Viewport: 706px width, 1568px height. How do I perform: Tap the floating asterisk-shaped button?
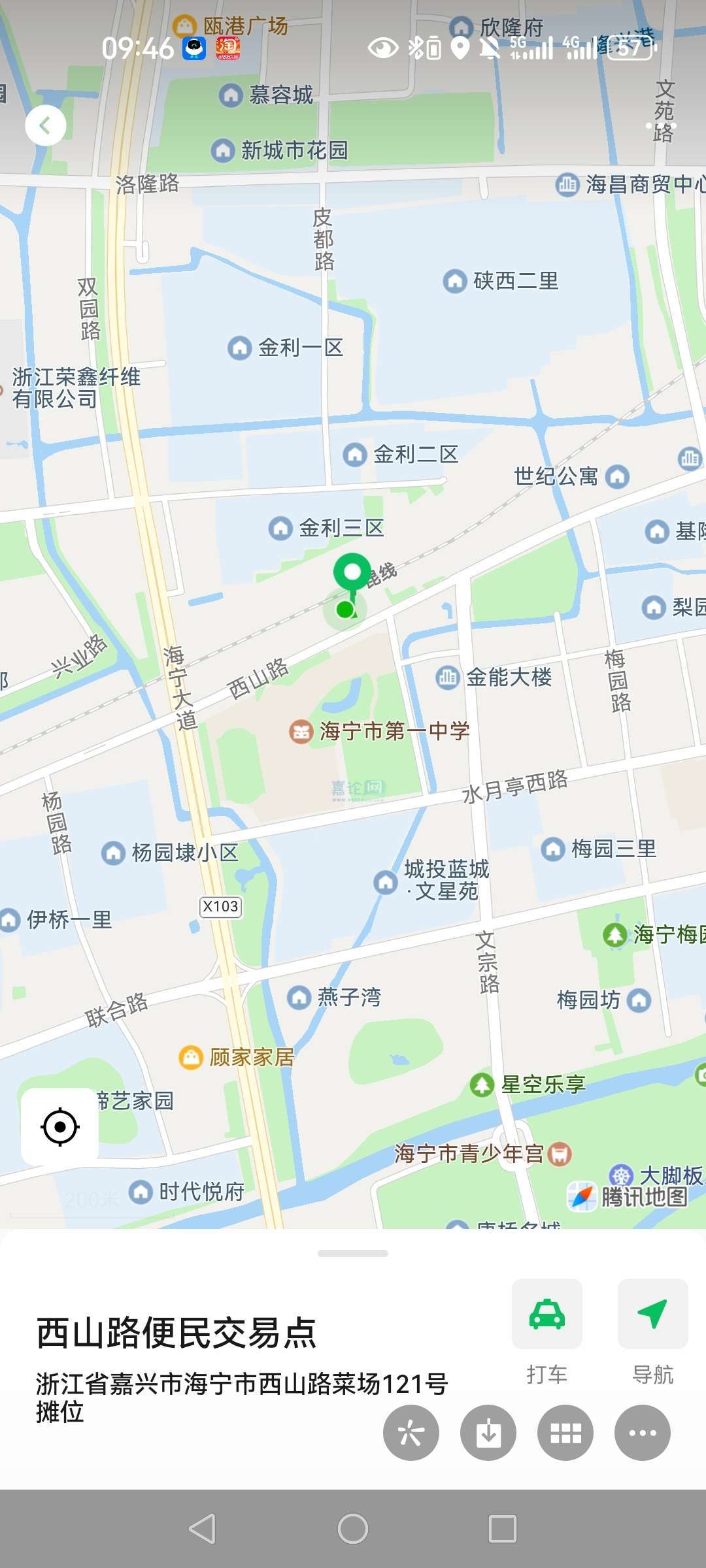coord(411,1433)
